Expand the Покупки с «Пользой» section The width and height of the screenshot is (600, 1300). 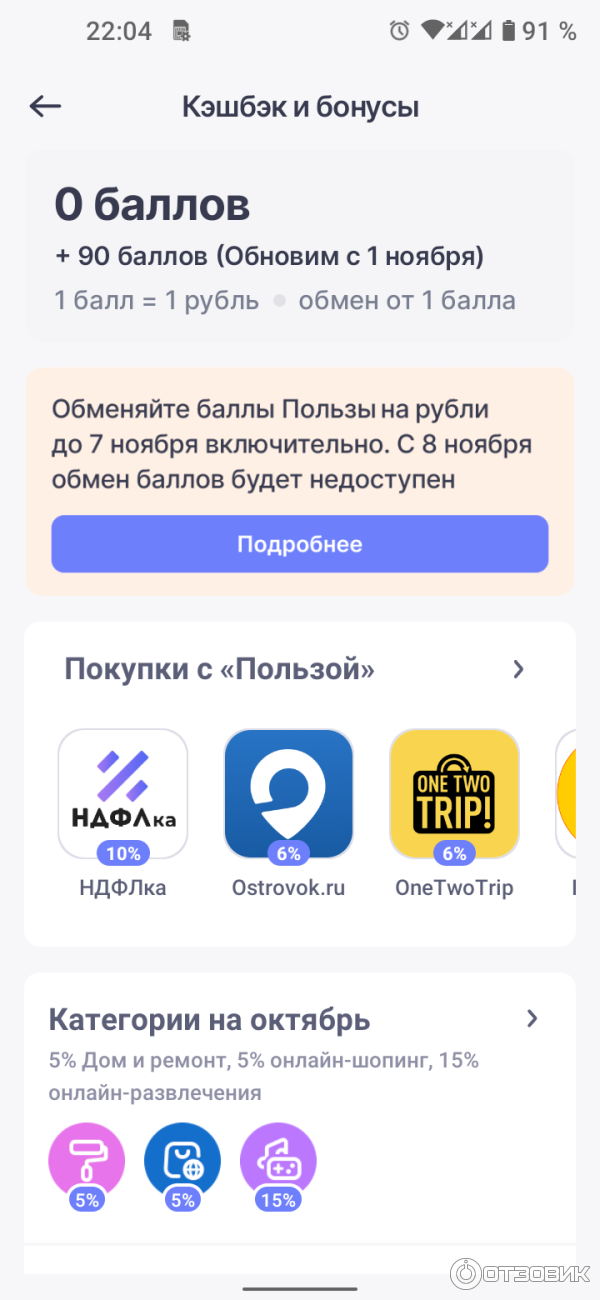518,669
